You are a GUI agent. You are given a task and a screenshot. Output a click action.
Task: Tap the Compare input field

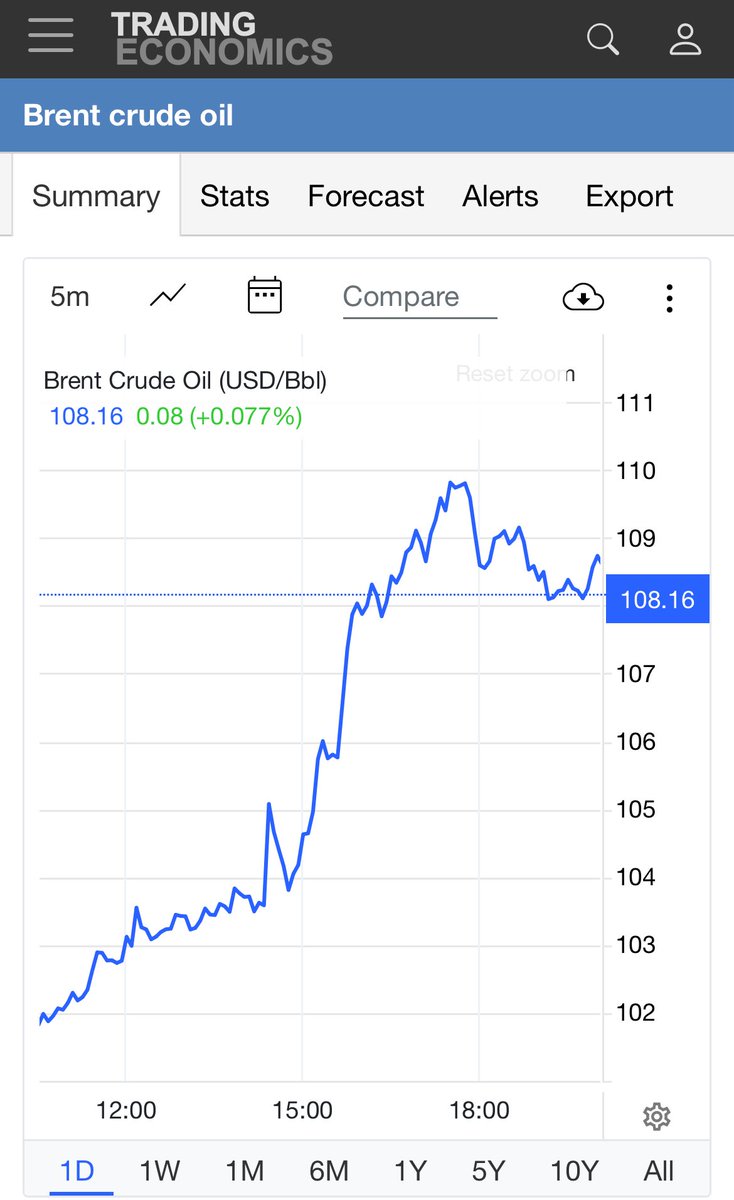(x=419, y=297)
